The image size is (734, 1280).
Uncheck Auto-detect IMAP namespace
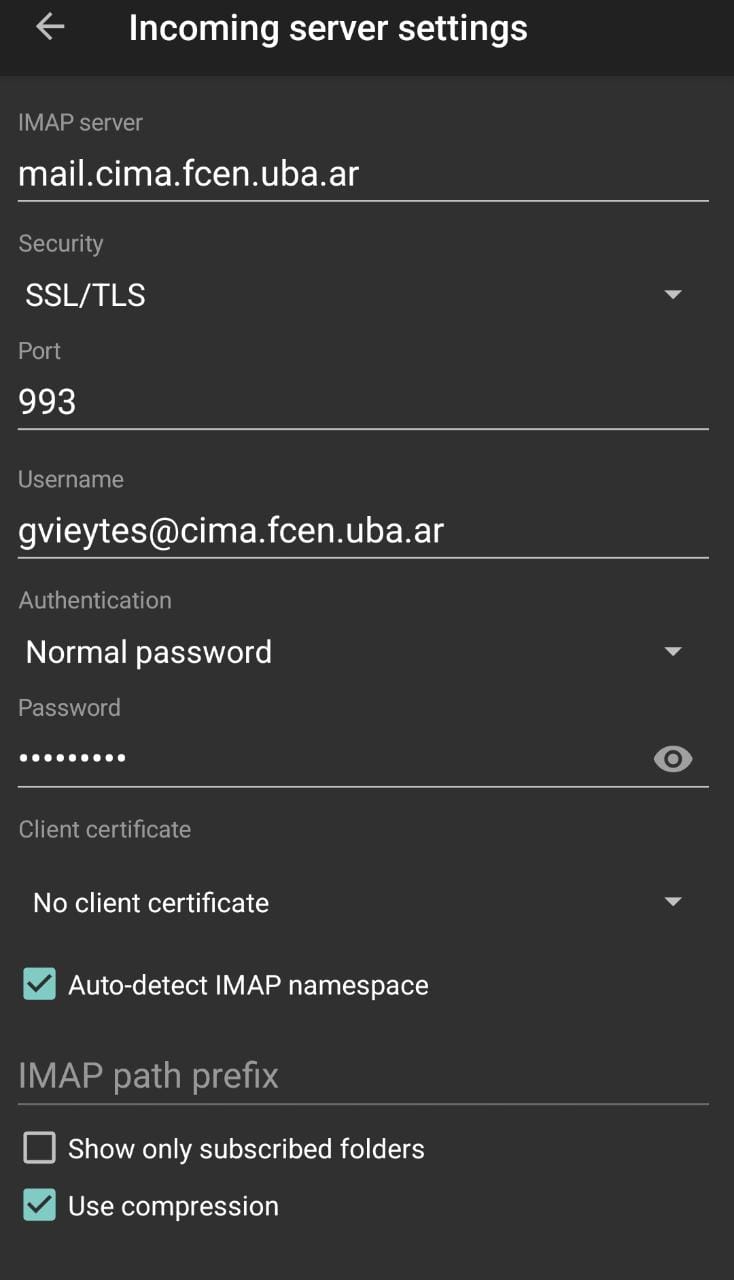(x=40, y=985)
